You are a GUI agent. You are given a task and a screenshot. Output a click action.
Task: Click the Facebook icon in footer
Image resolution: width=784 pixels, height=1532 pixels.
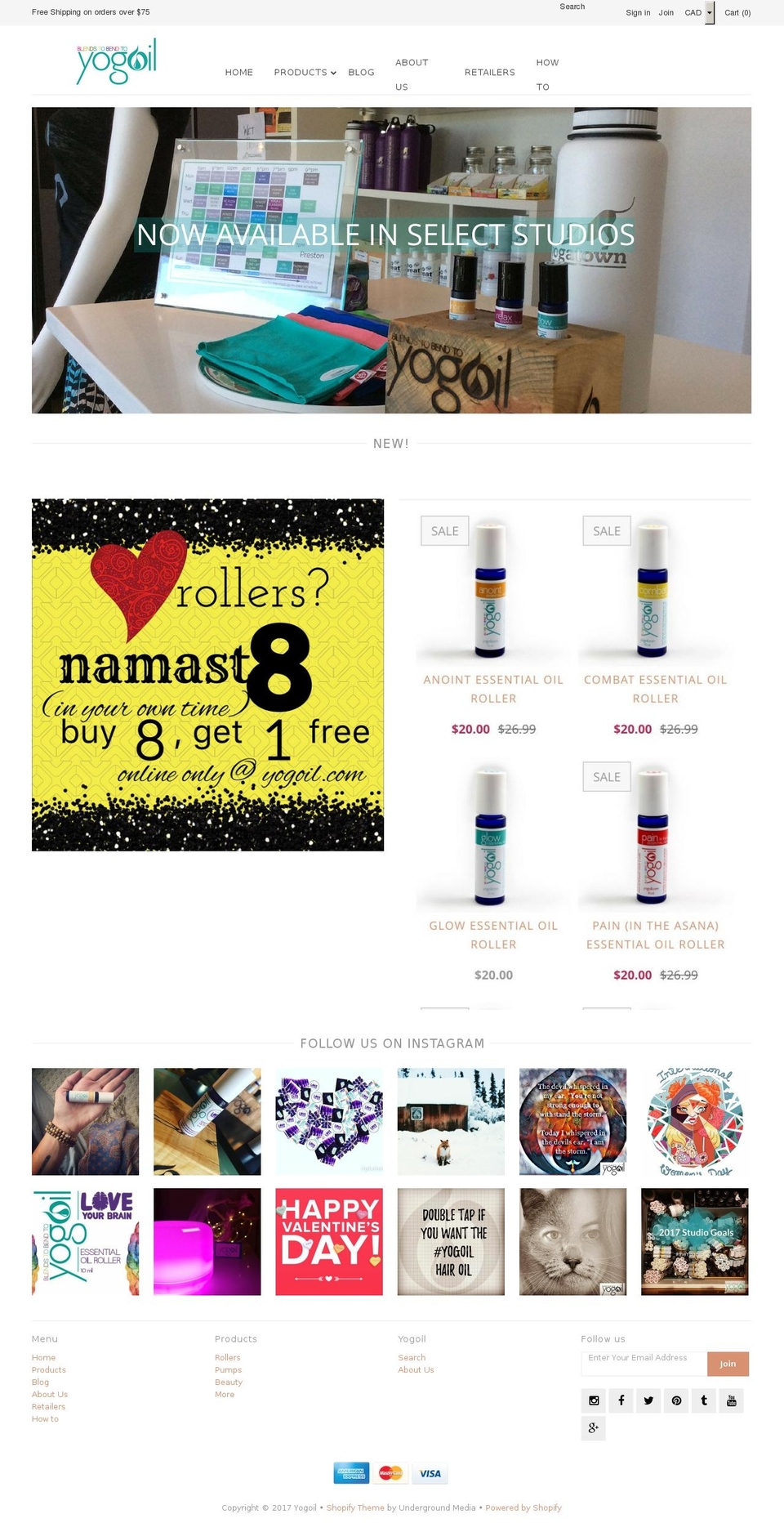click(621, 1400)
